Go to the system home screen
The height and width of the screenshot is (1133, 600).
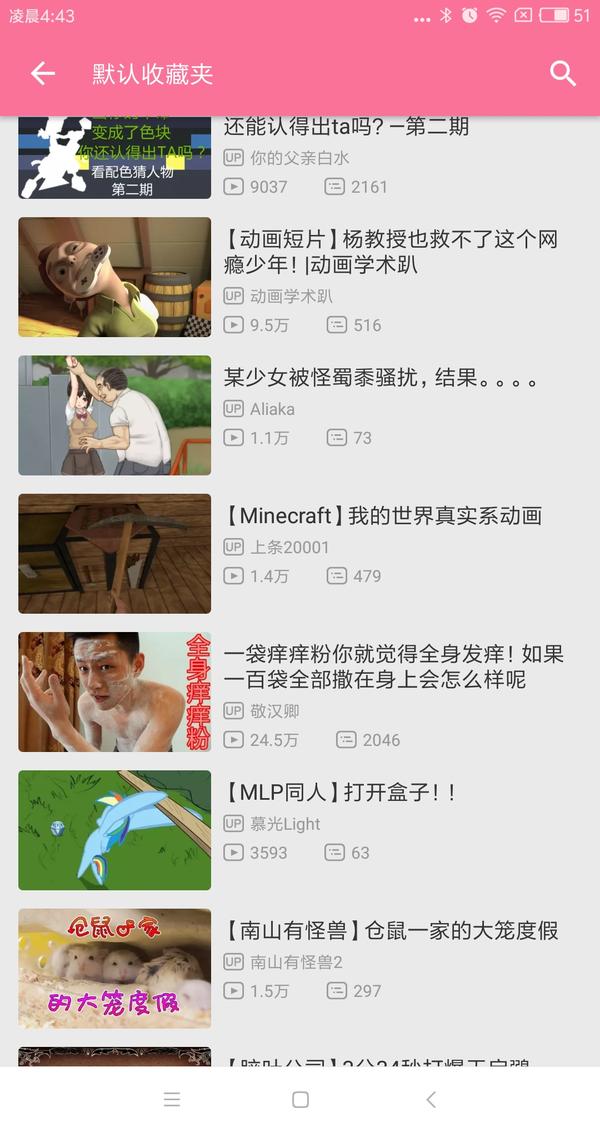pos(300,1100)
